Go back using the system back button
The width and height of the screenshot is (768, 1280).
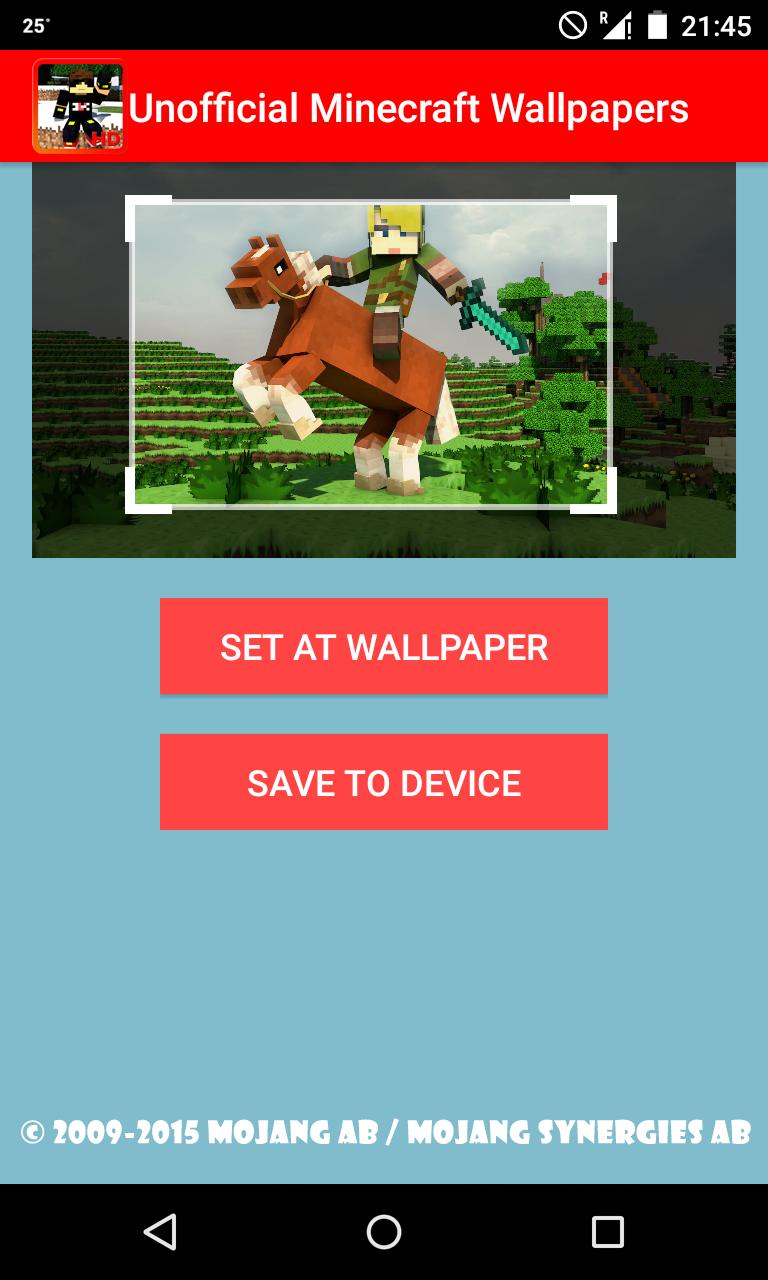tap(160, 1232)
